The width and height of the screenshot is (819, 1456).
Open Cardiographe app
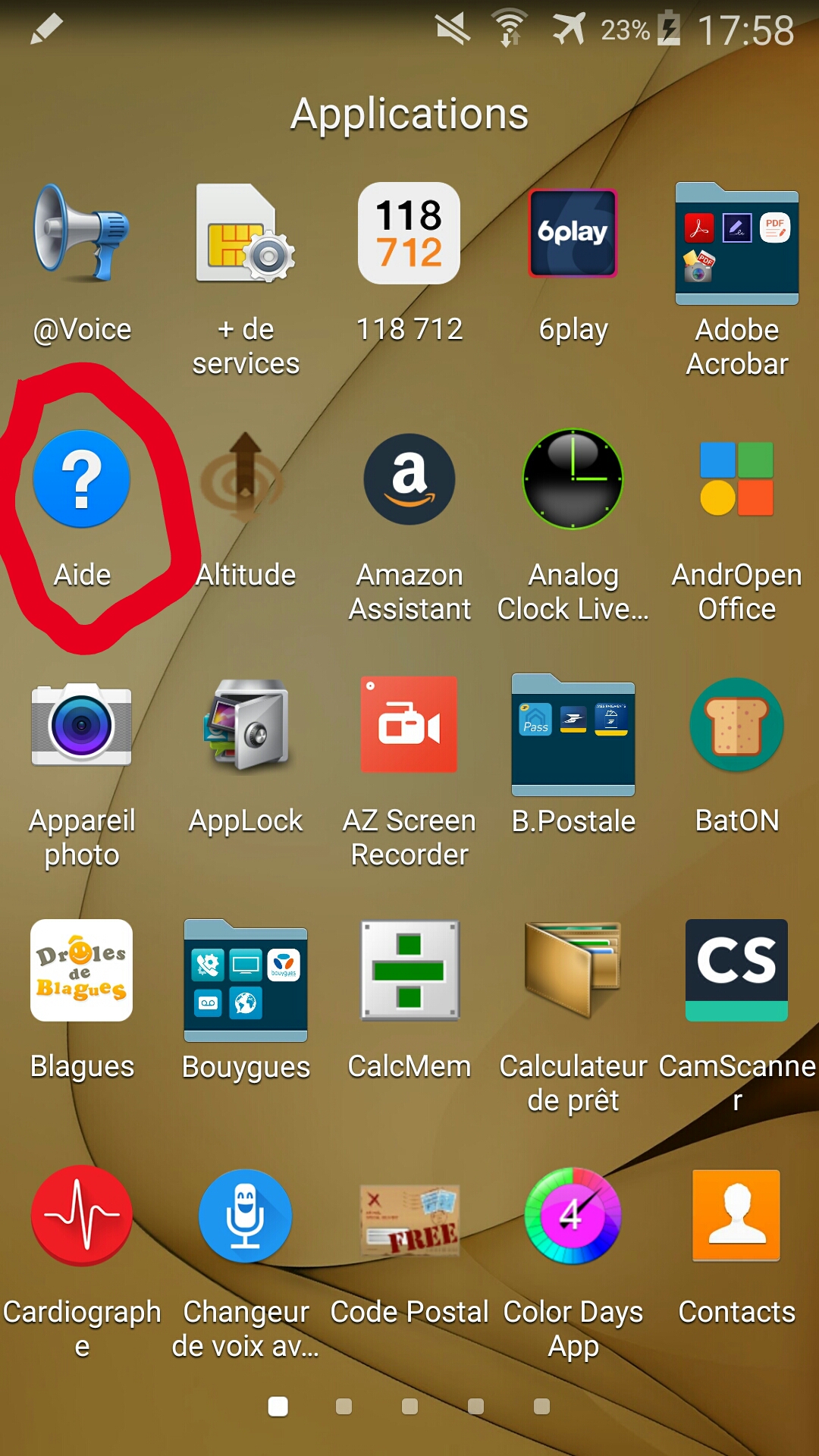click(x=82, y=1216)
